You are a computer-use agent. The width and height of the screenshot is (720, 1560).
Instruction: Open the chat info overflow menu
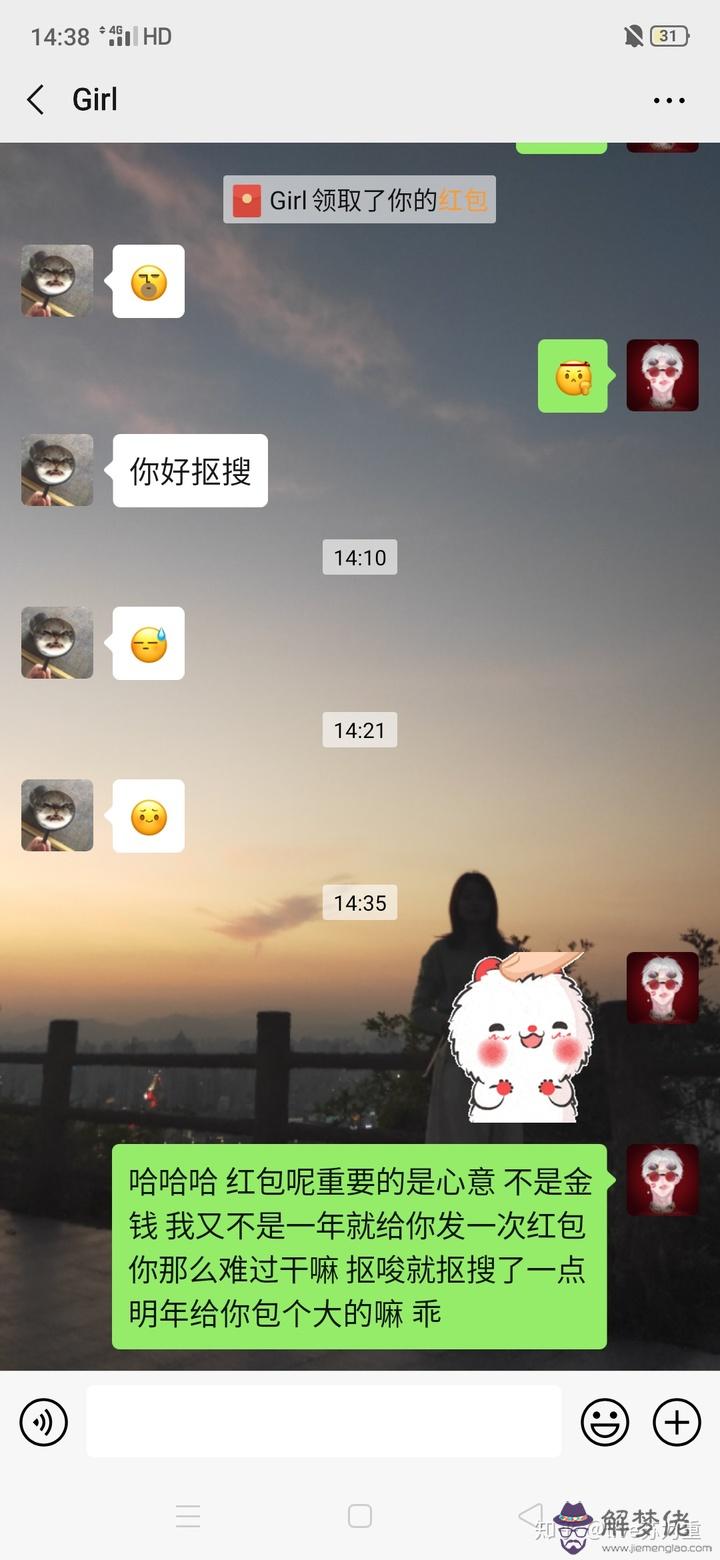click(x=669, y=100)
